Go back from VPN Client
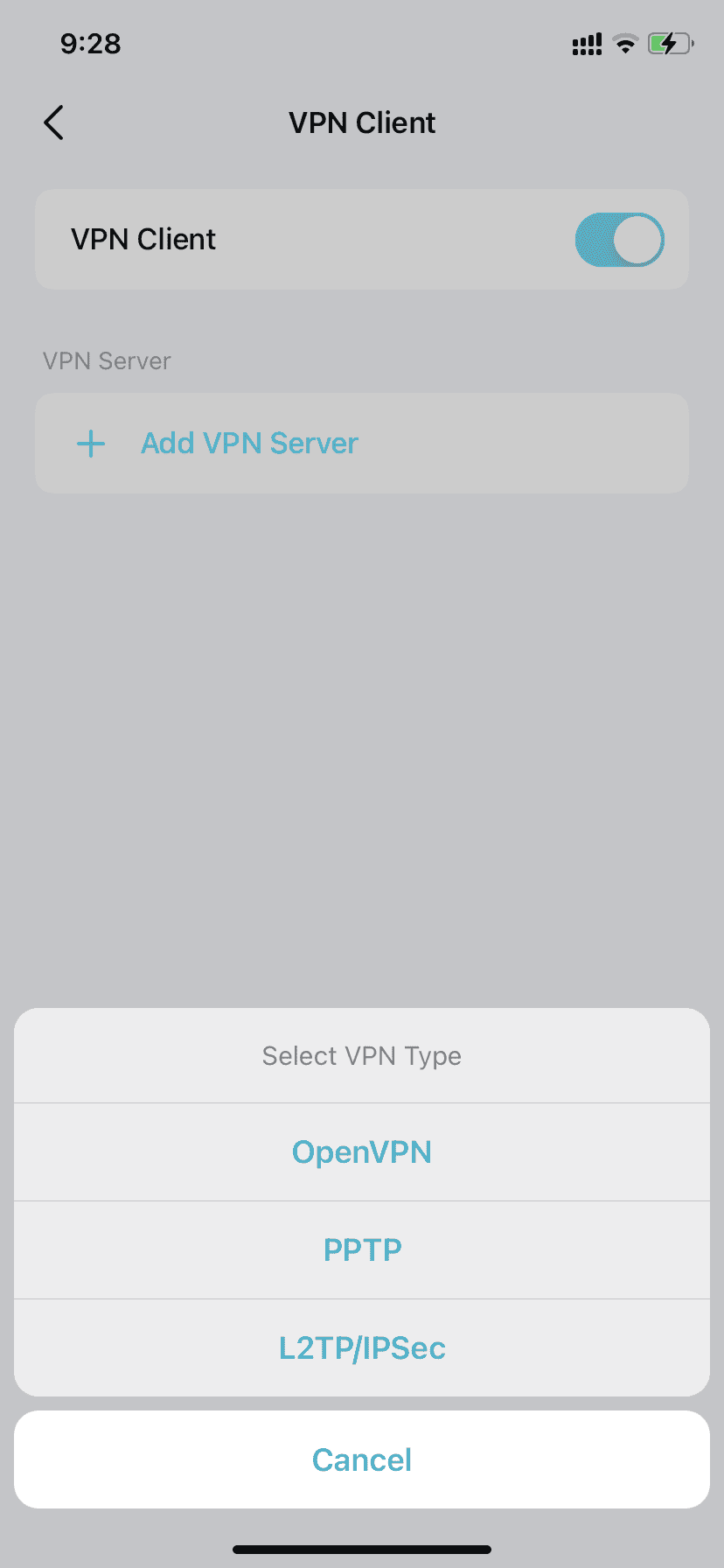Viewport: 724px width, 1568px height. tap(53, 122)
